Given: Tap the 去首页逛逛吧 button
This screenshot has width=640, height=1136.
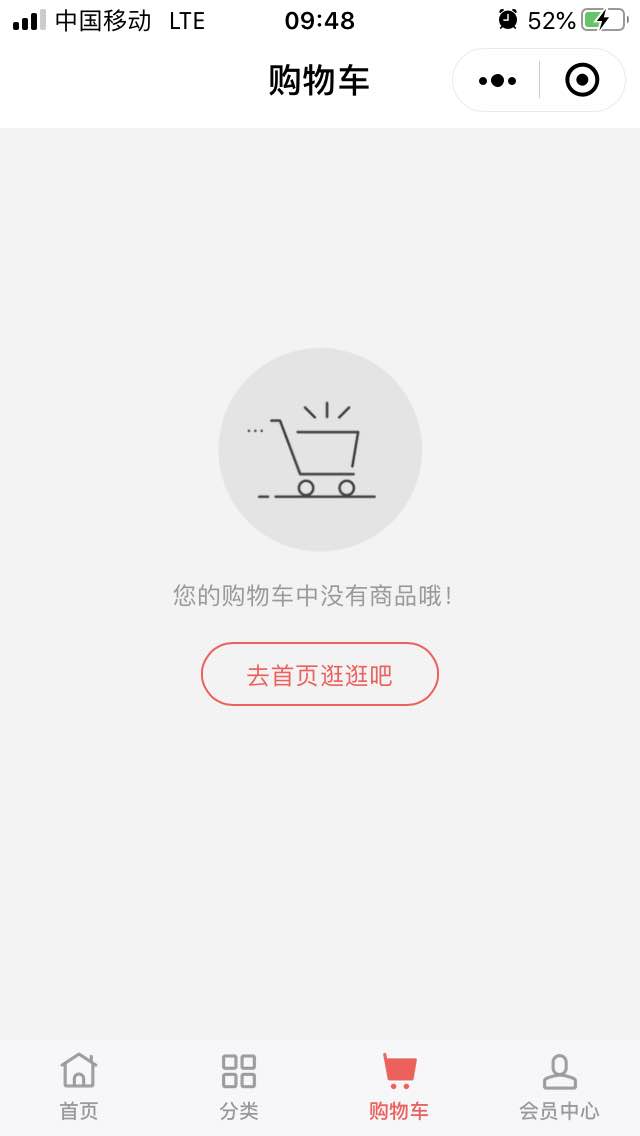Looking at the screenshot, I should pos(320,675).
